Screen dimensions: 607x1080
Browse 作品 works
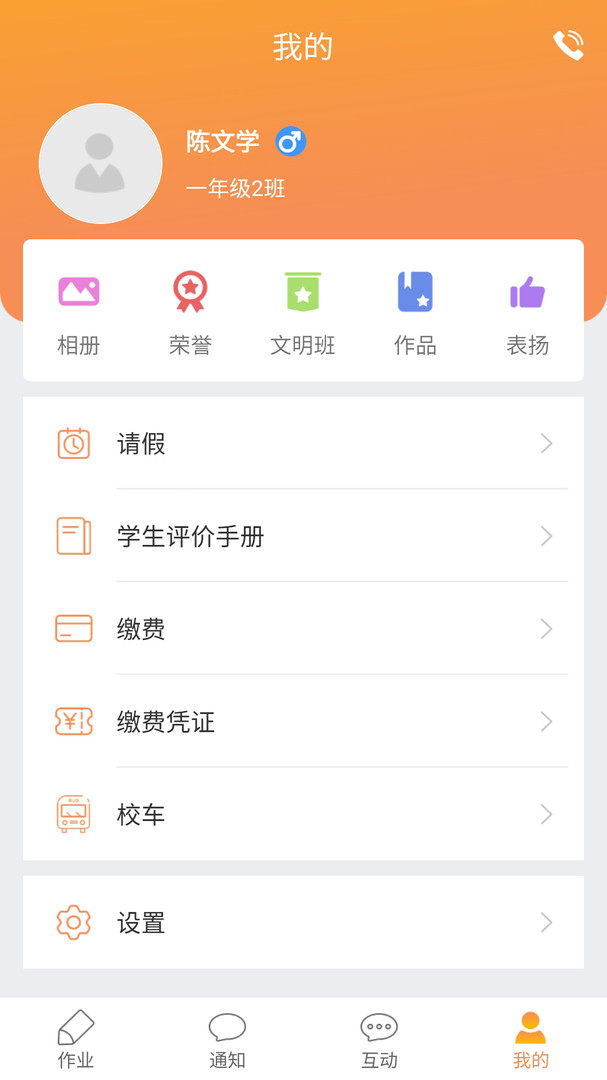(x=415, y=312)
